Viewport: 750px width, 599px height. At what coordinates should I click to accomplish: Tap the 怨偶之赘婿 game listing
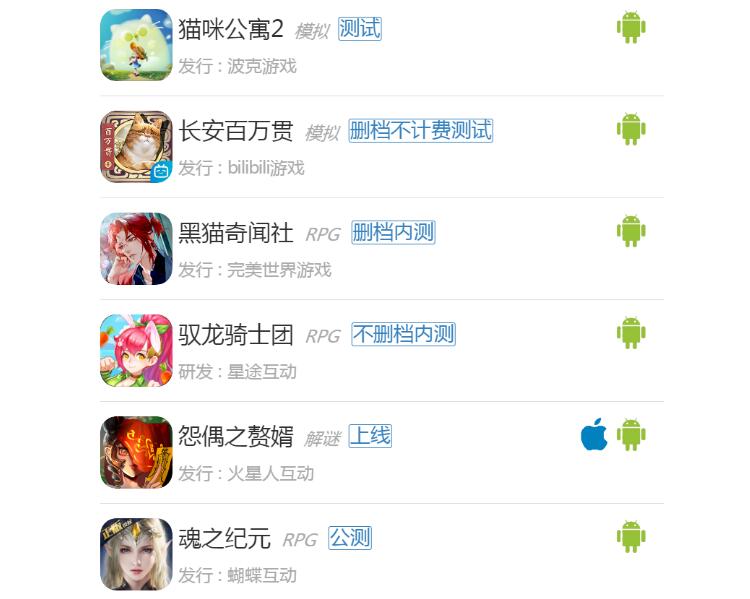pyautogui.click(x=236, y=437)
